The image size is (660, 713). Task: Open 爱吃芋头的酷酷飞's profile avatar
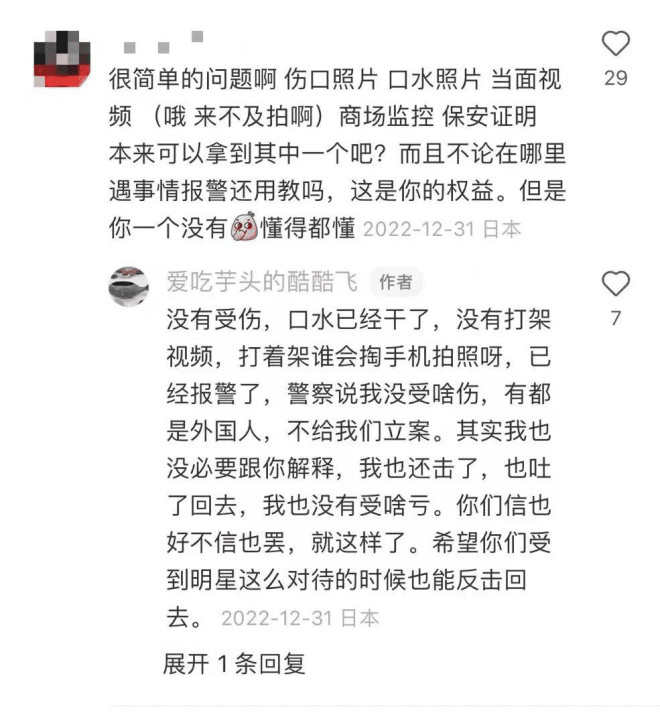[130, 285]
